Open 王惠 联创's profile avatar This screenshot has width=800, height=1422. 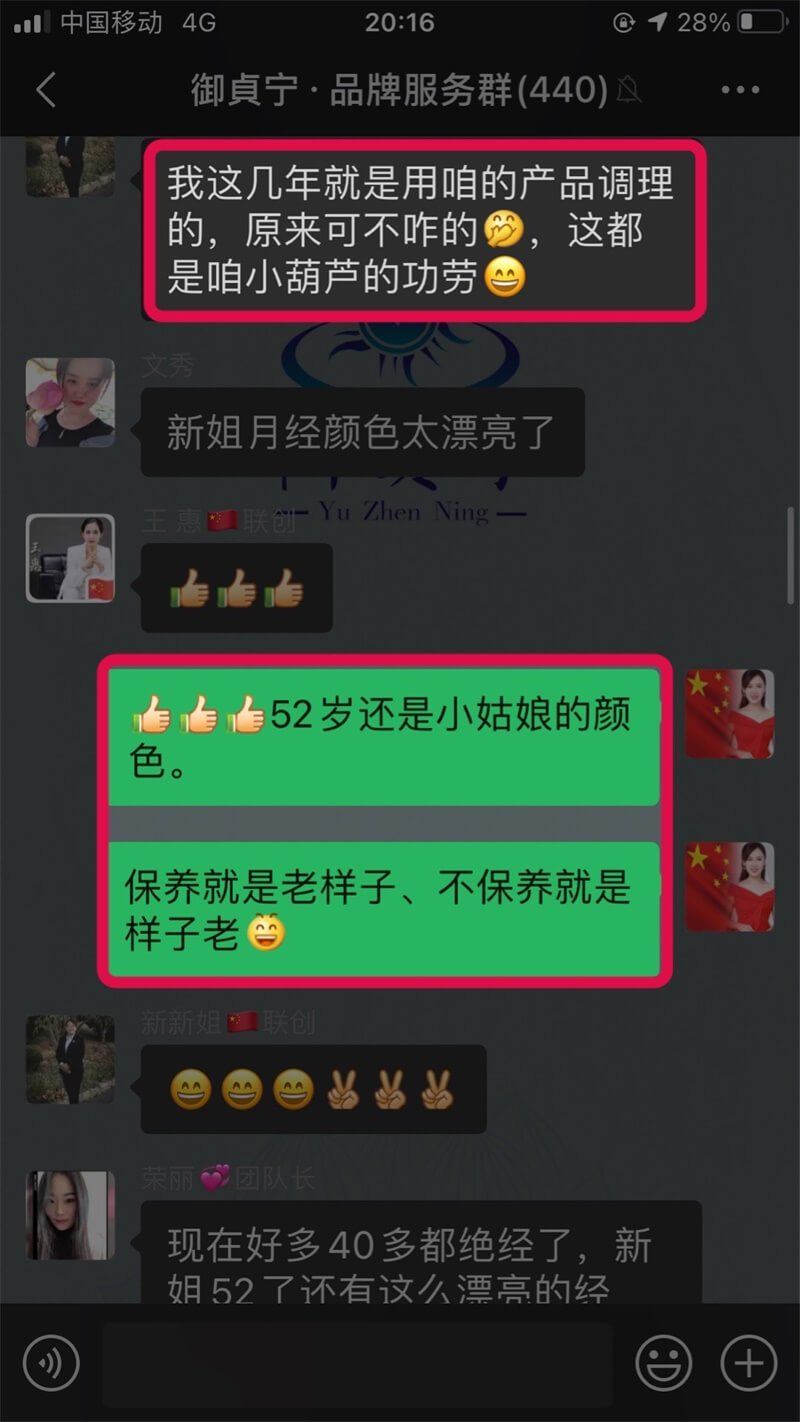click(70, 558)
